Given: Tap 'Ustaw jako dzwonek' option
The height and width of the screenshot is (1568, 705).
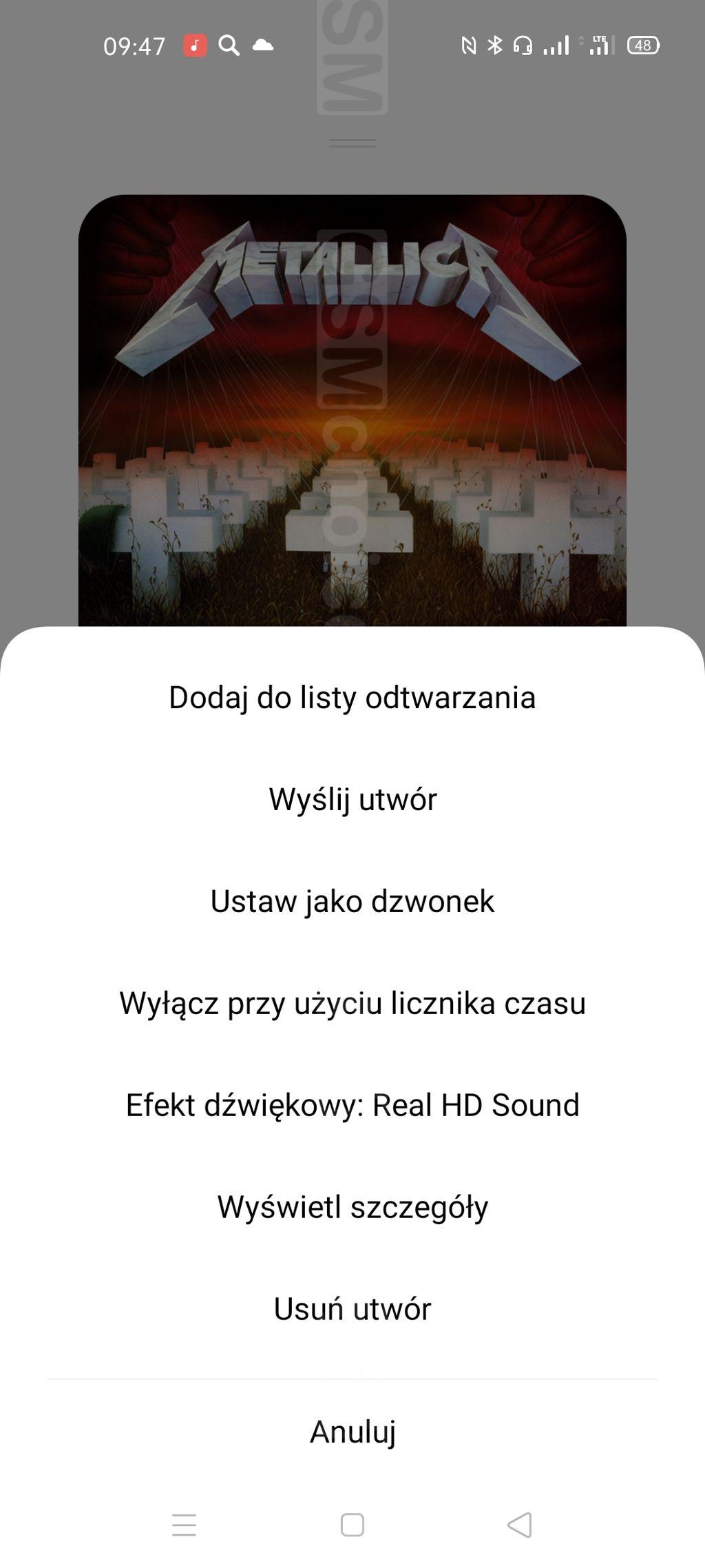Looking at the screenshot, I should pos(352,901).
